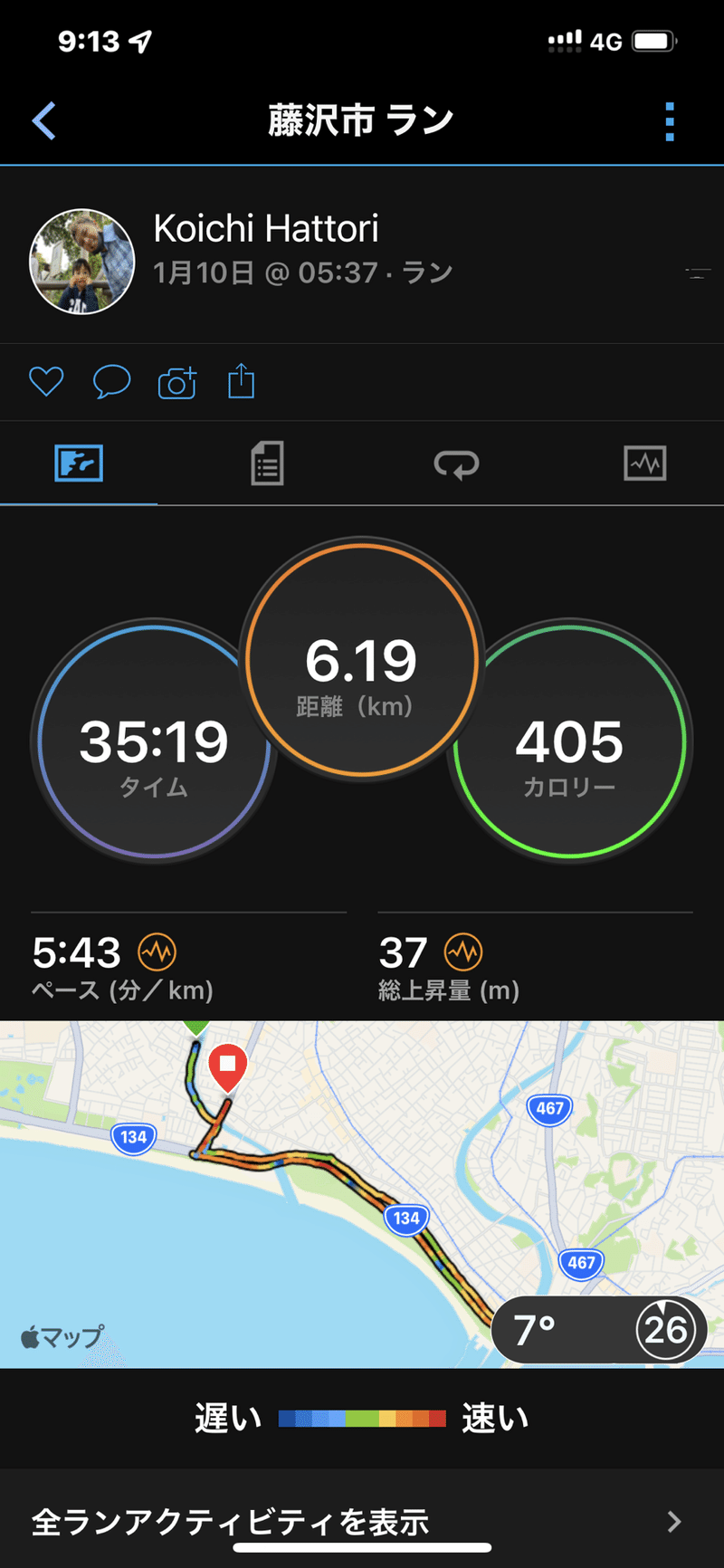Like this run with the heart icon
The height and width of the screenshot is (1568, 724).
[46, 382]
